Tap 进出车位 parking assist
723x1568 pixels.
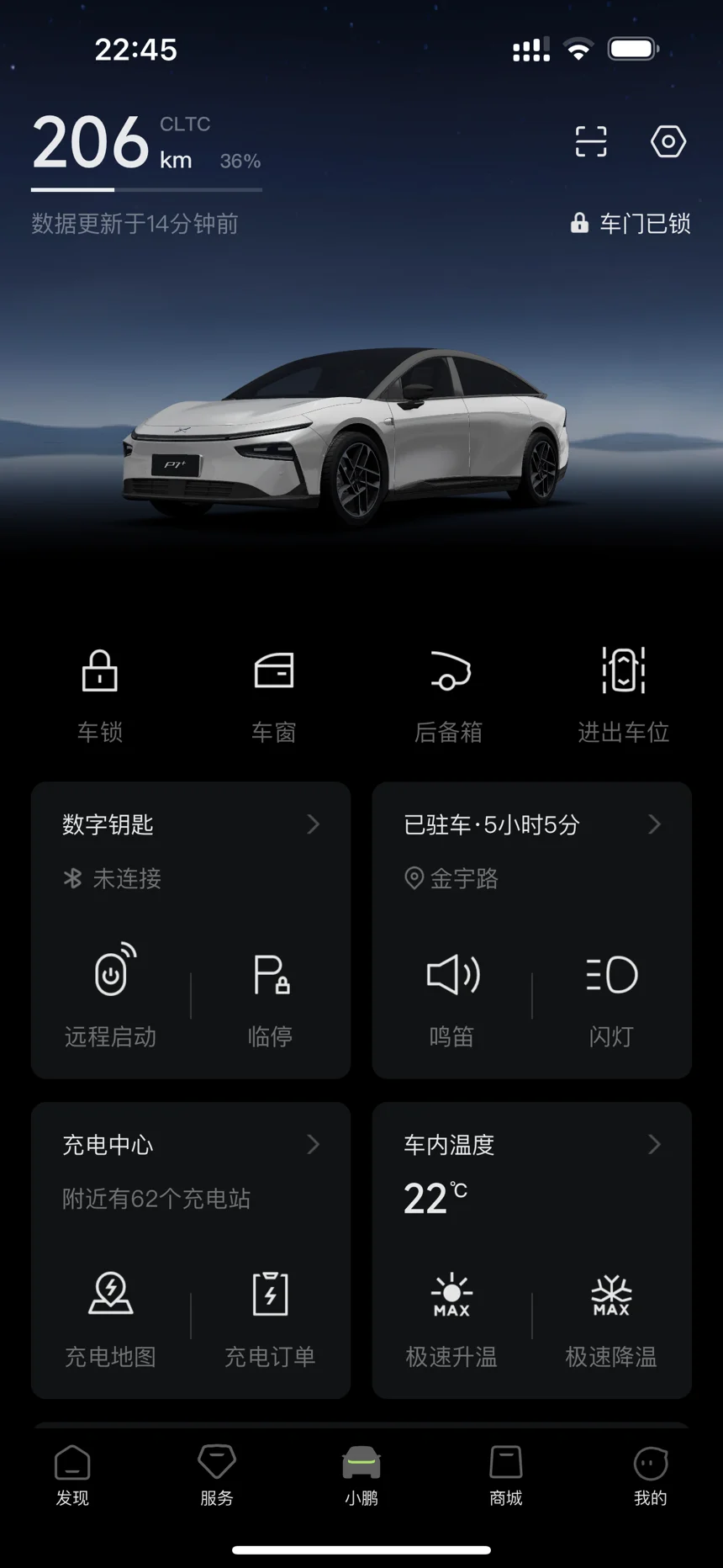[623, 696]
